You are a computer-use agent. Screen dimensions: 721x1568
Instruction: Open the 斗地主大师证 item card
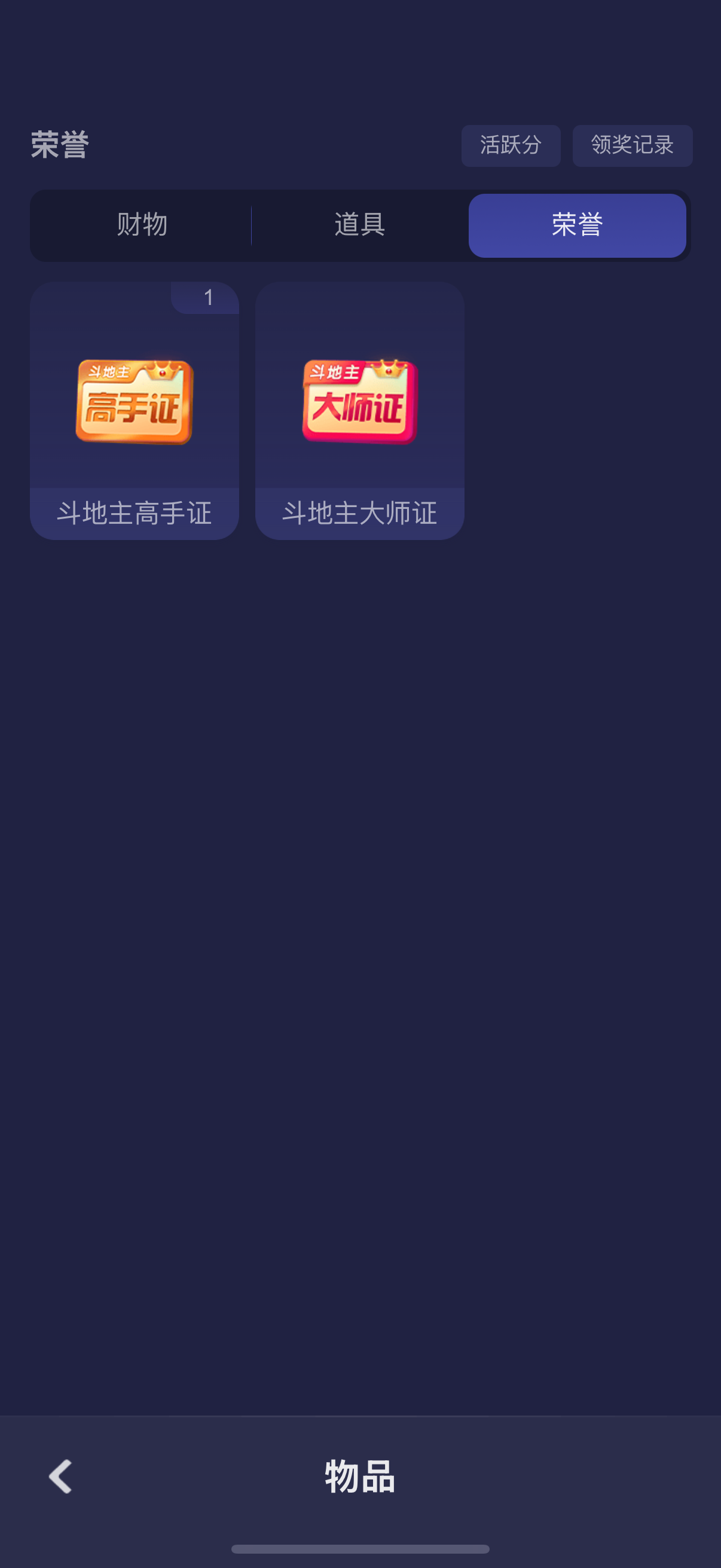click(359, 410)
